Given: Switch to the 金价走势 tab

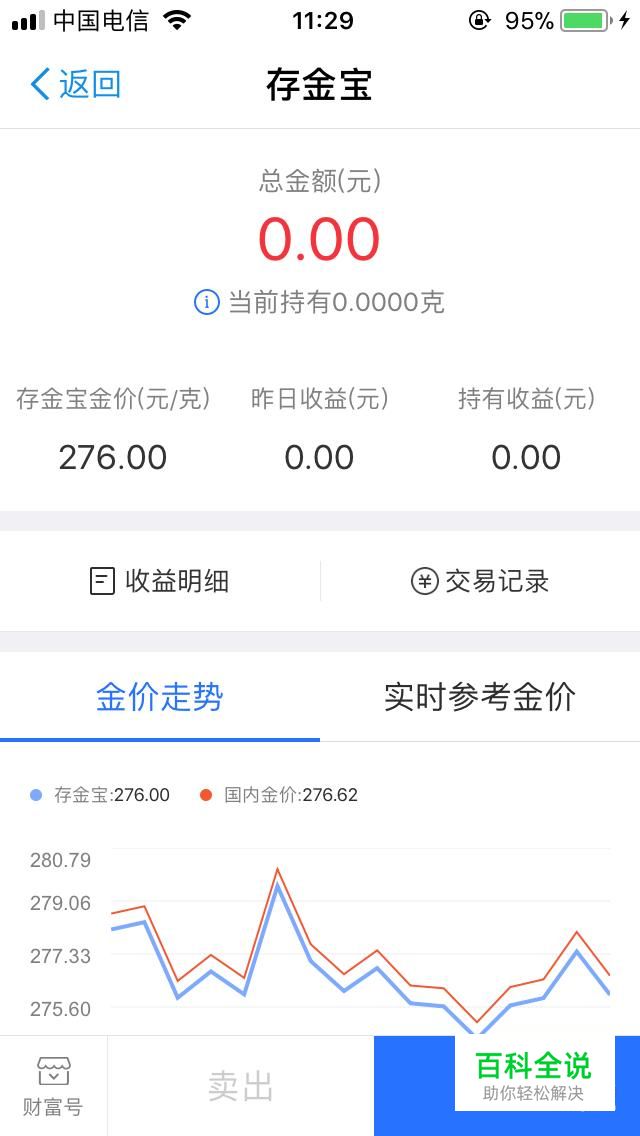Looking at the screenshot, I should (x=160, y=697).
